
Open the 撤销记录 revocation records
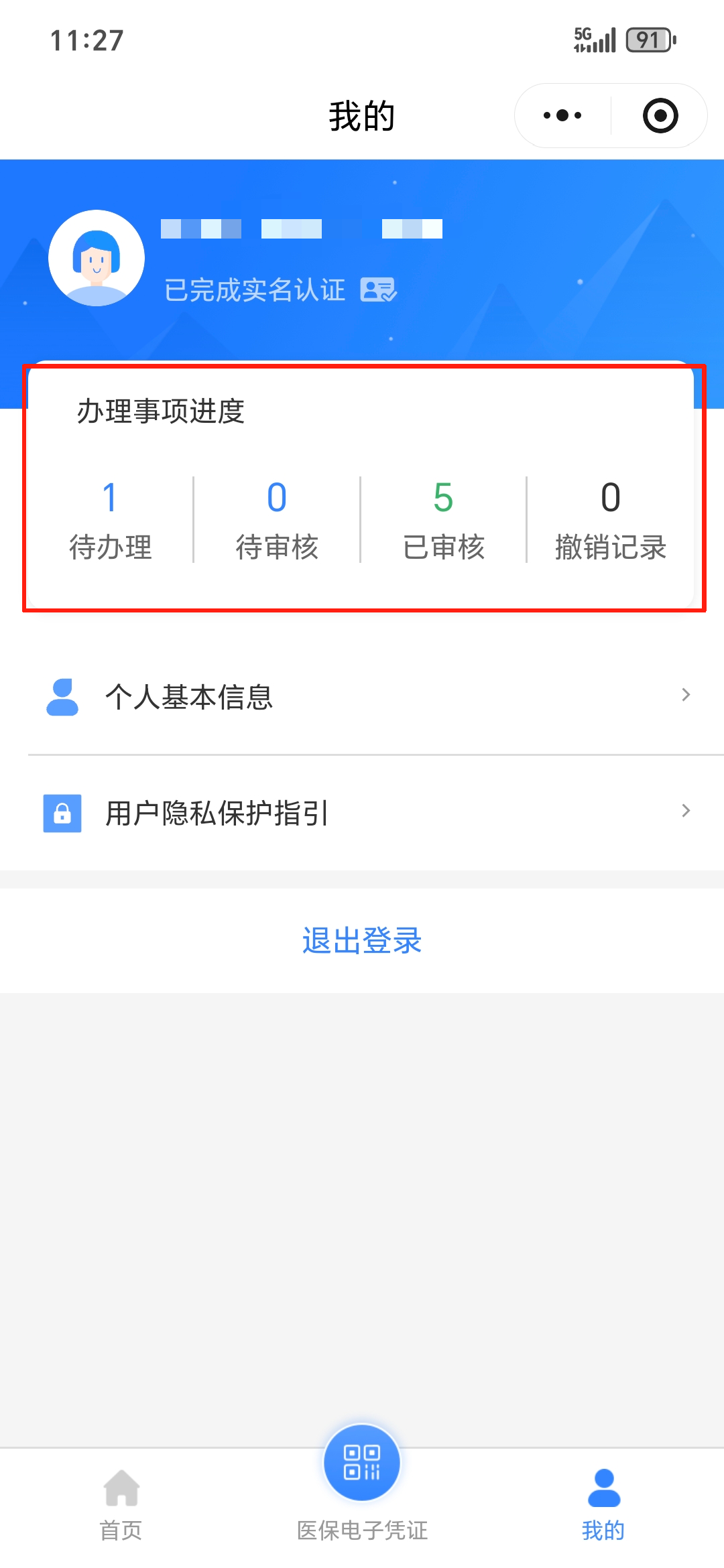pos(610,520)
